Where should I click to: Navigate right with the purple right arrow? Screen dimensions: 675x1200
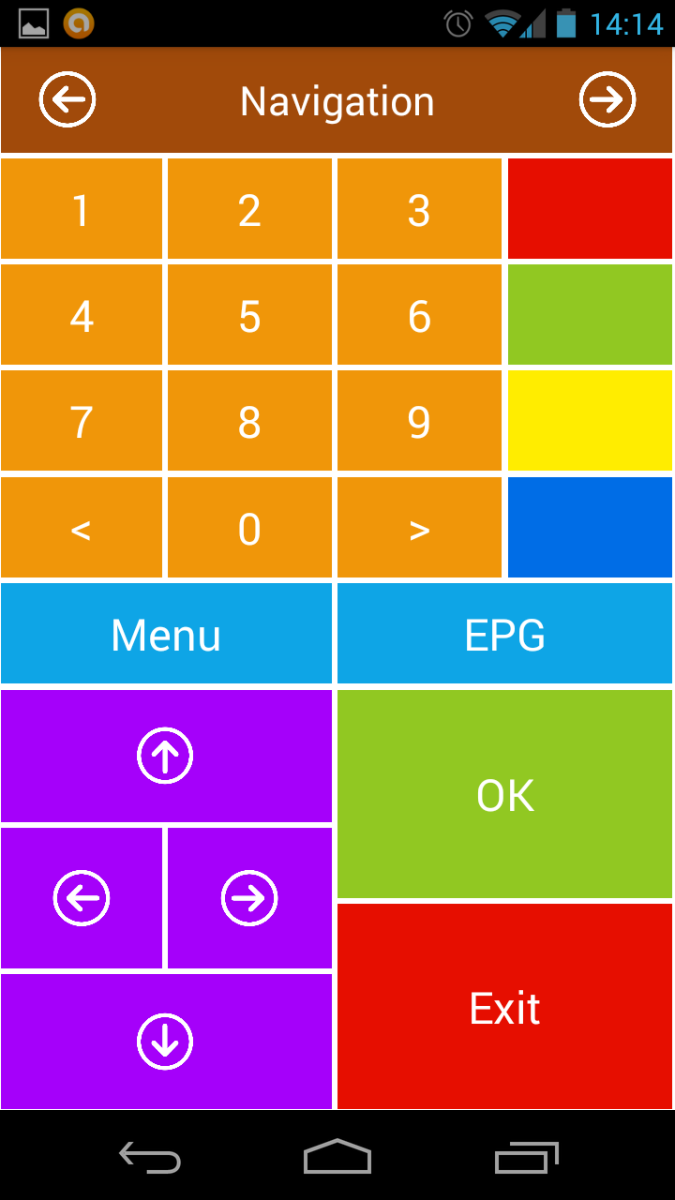[x=249, y=899]
